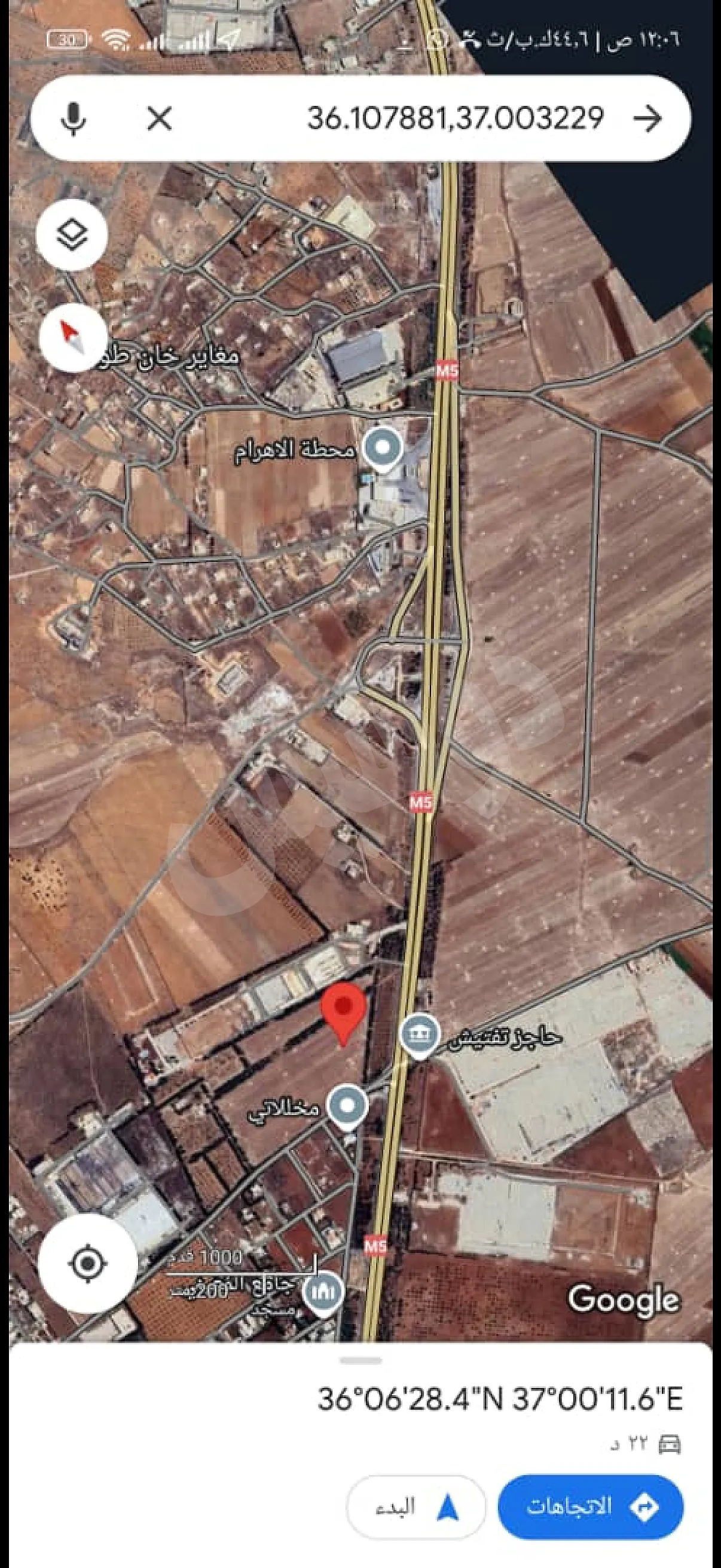Open the حاجز تفتيش checkpoint marker
This screenshot has height=1568, width=721.
click(420, 1033)
